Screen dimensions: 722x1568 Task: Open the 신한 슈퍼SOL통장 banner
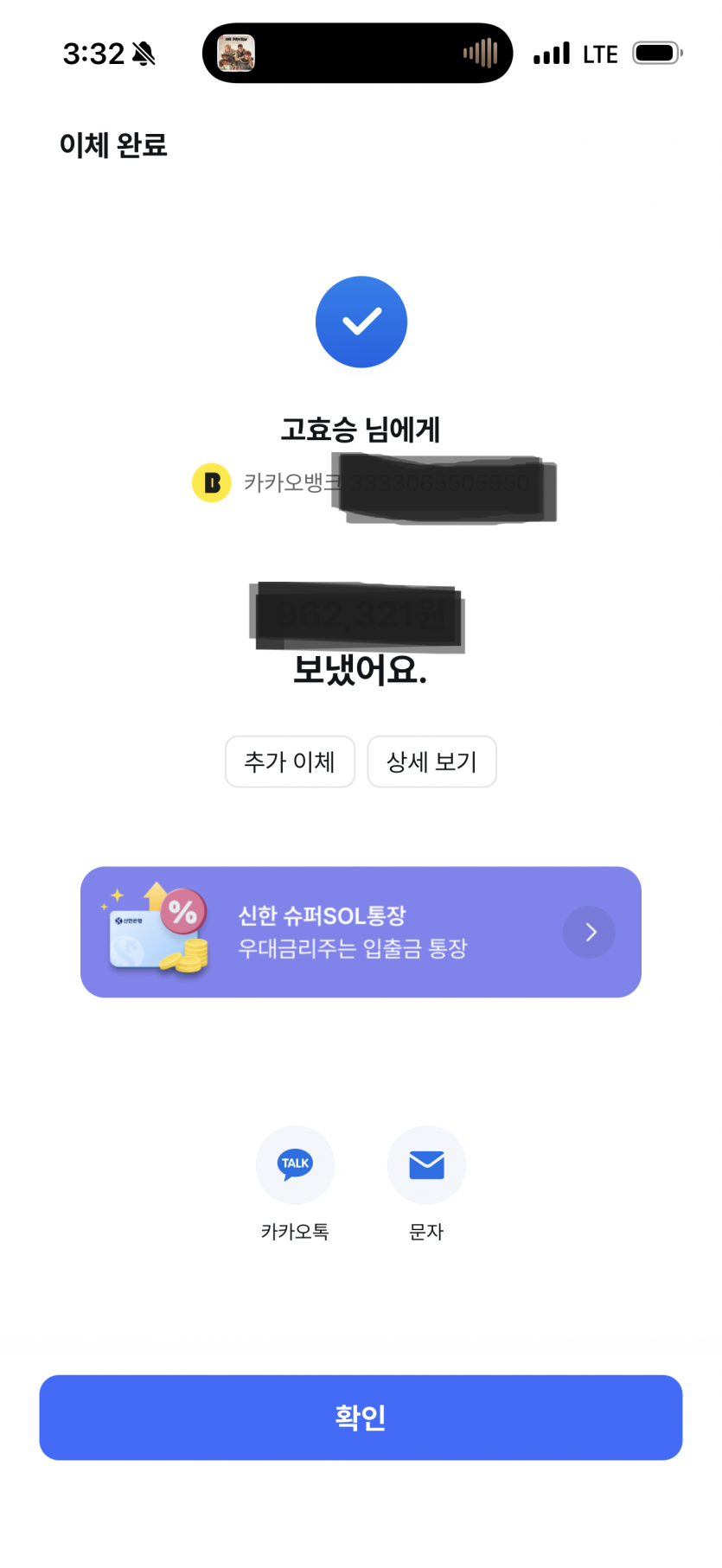(361, 932)
